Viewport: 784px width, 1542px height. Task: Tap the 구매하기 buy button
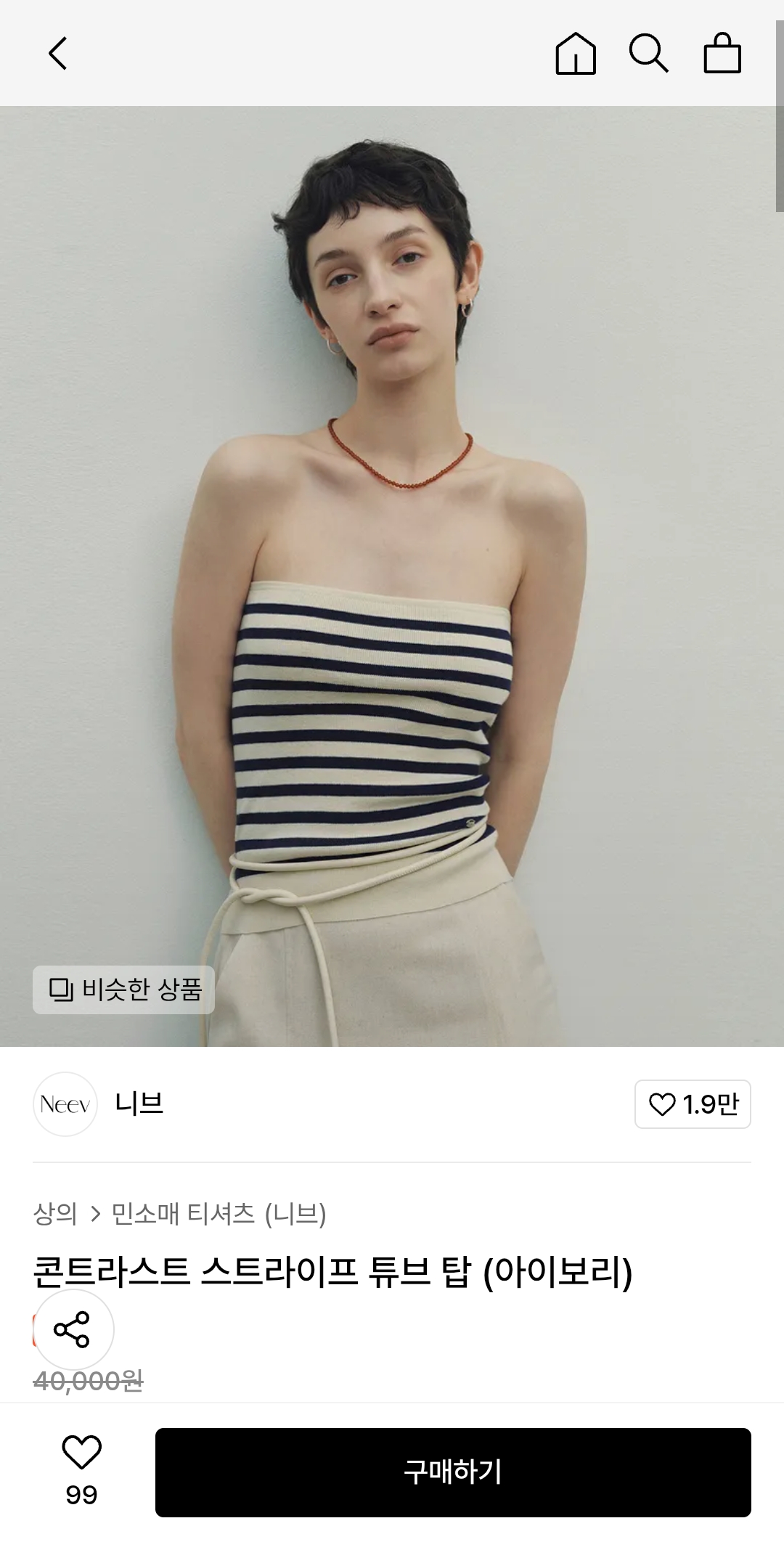[x=453, y=1472]
